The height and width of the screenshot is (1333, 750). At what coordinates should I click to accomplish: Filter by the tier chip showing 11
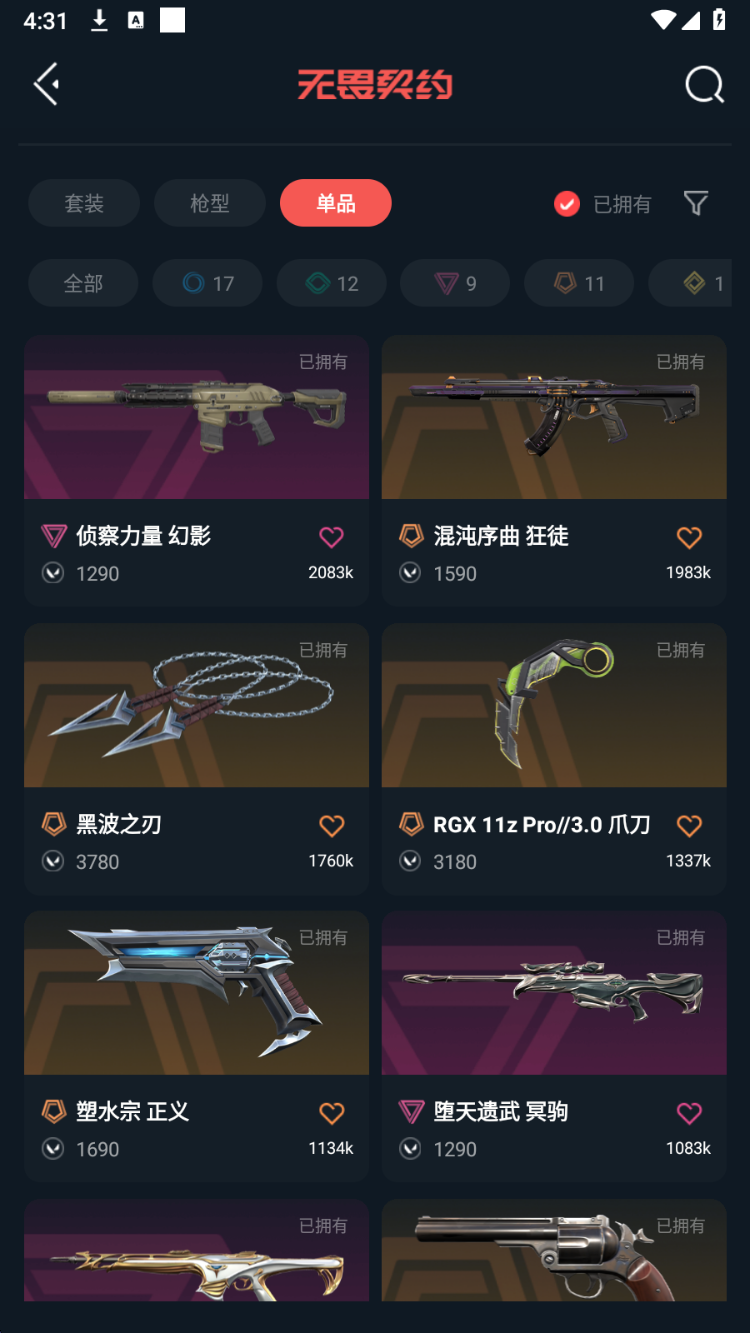(579, 283)
